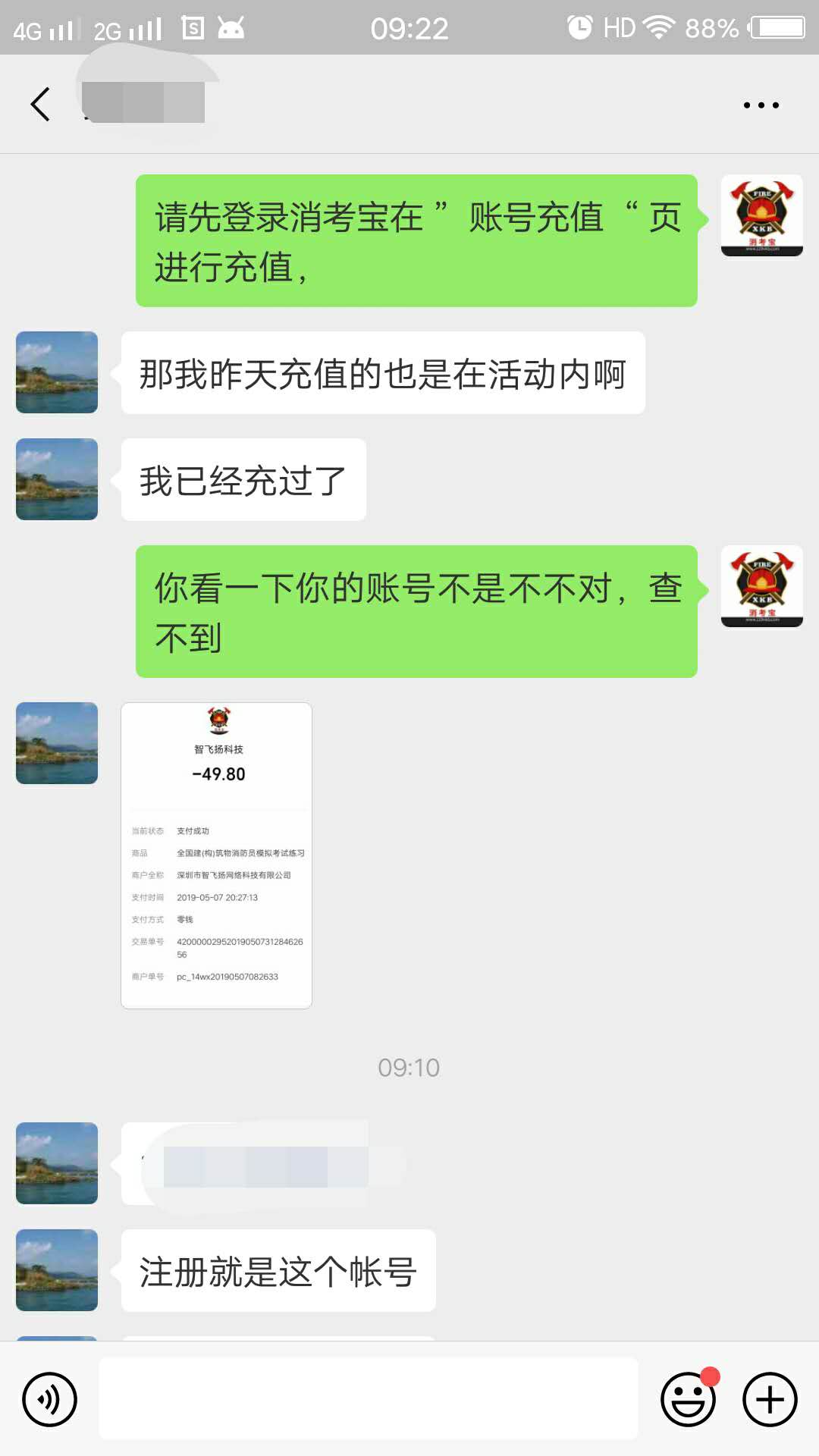View the 49.80 payment receipt image
Screen dimensions: 819x1456
pyautogui.click(x=217, y=855)
